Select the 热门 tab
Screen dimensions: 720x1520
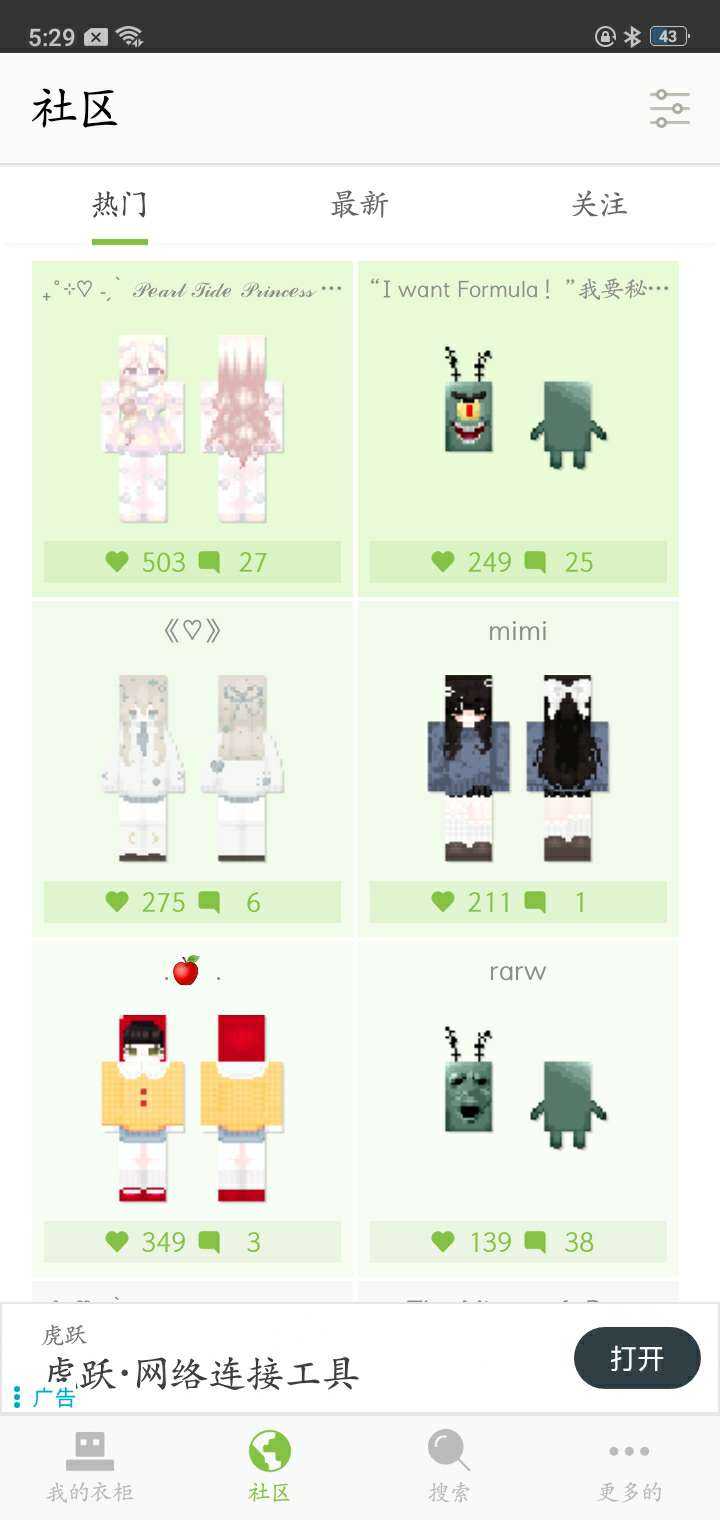(120, 205)
